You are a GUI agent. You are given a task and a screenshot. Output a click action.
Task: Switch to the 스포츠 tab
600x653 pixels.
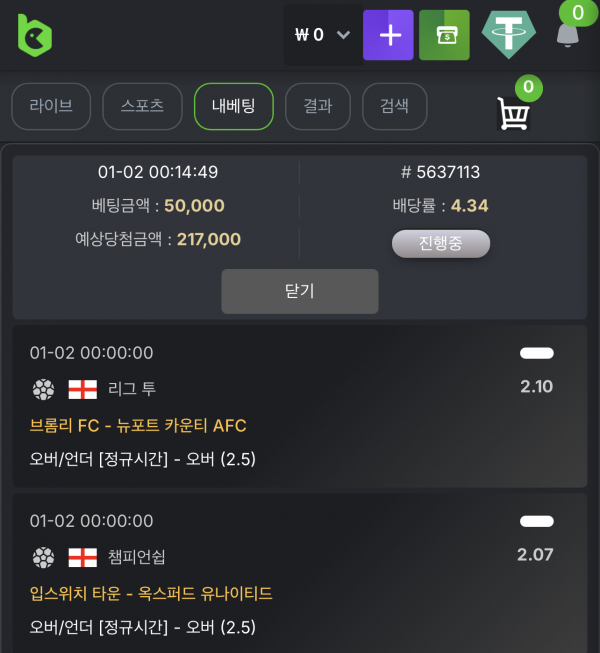click(141, 106)
